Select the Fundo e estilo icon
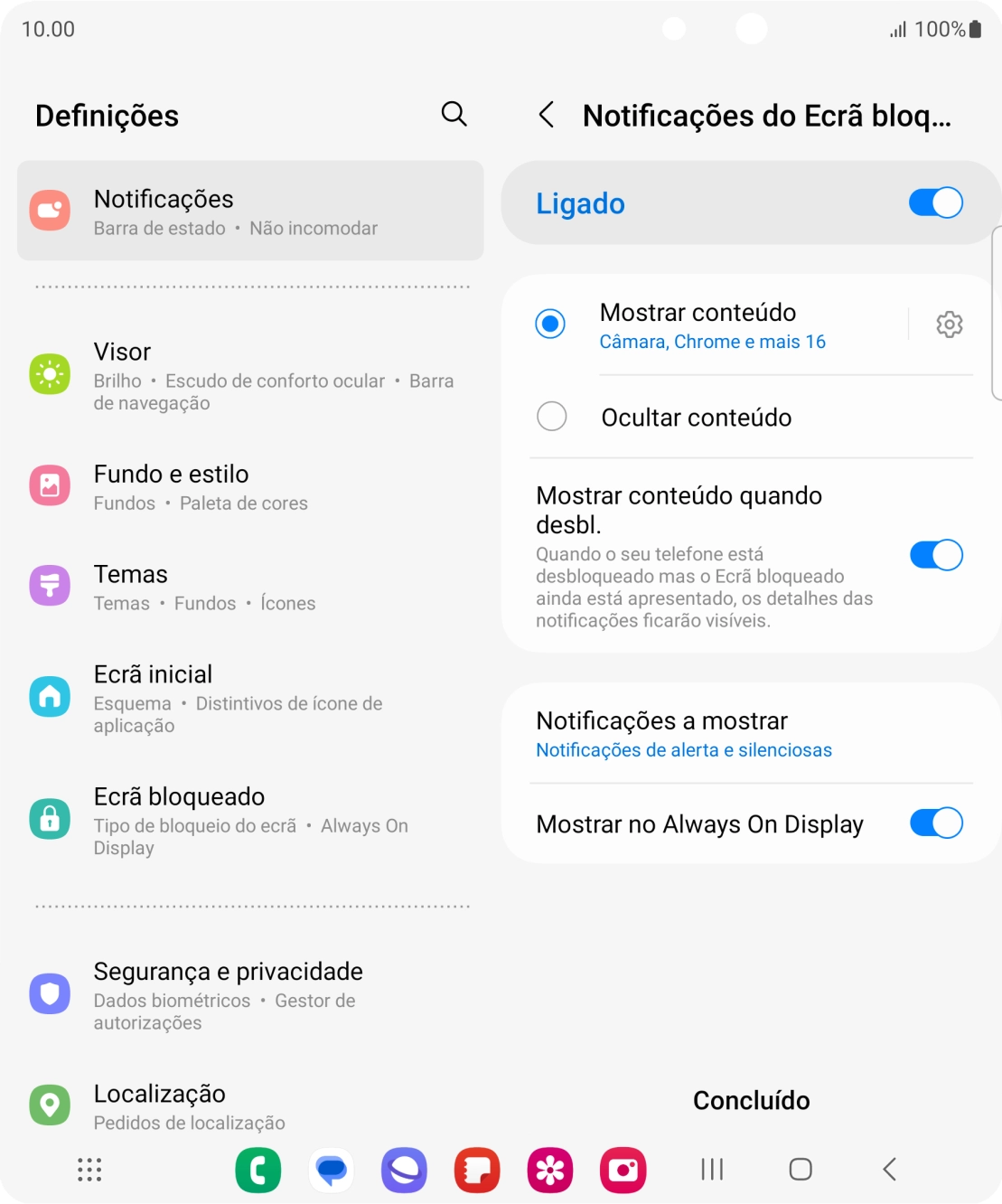Viewport: 1002px width, 1204px height. [x=50, y=485]
